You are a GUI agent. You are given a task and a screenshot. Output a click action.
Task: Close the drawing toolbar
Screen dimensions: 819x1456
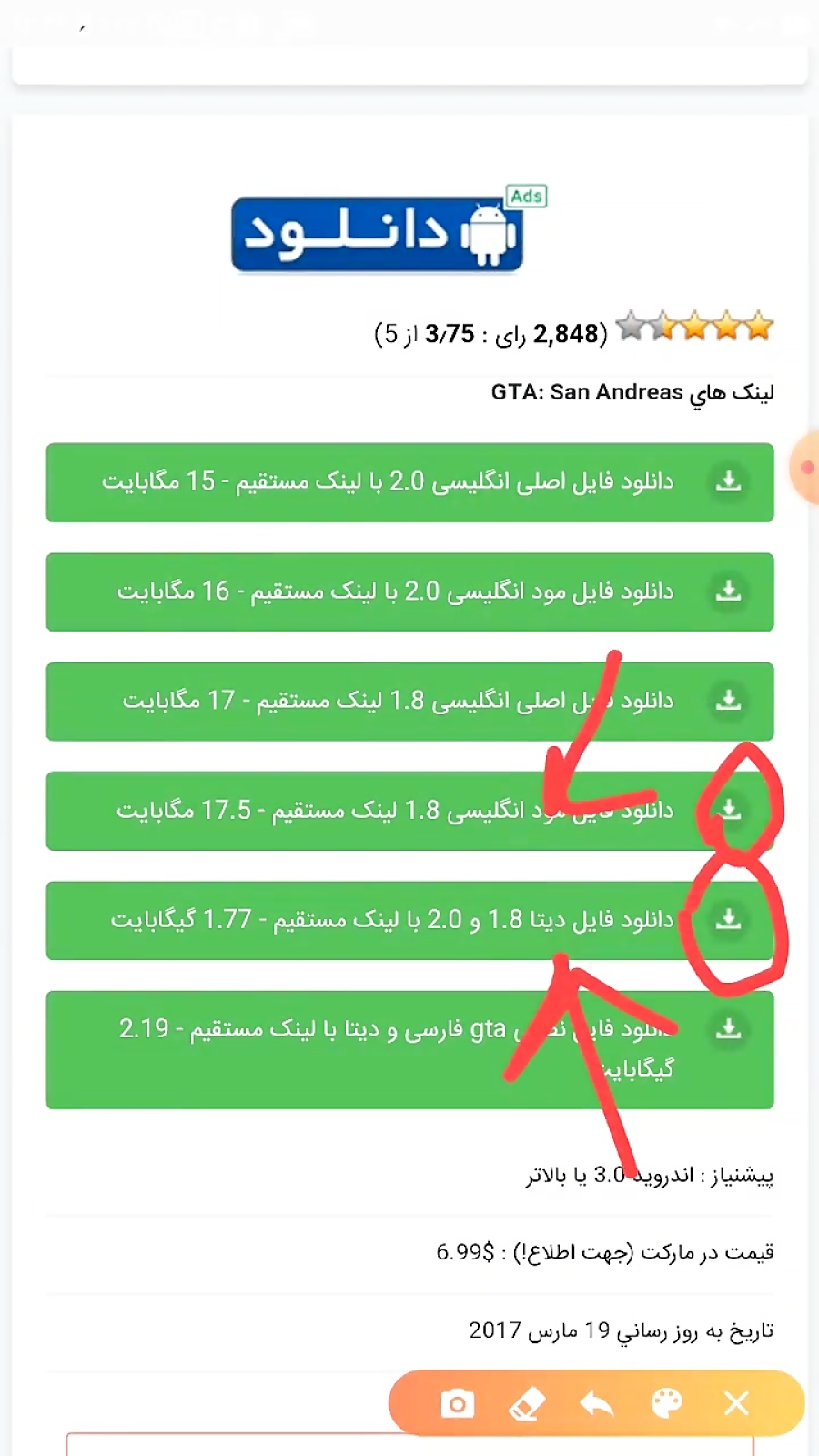pos(737,1403)
